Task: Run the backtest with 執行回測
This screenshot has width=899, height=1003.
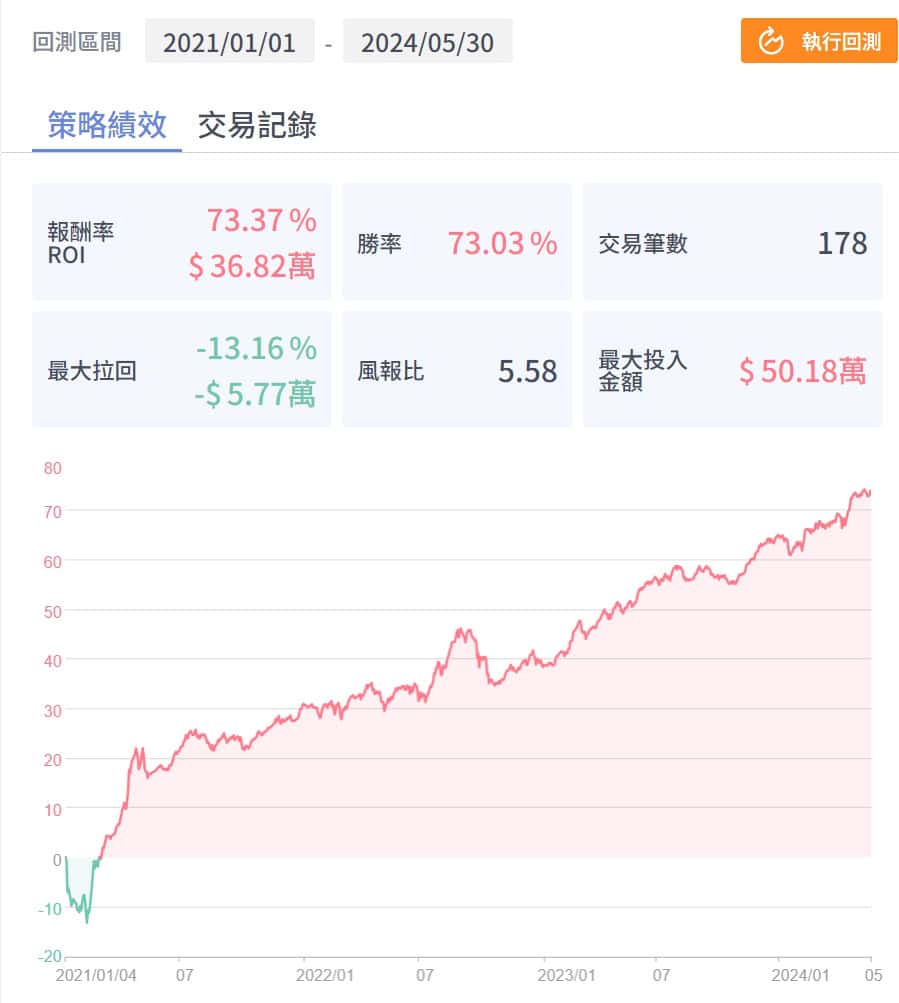Action: (x=819, y=42)
